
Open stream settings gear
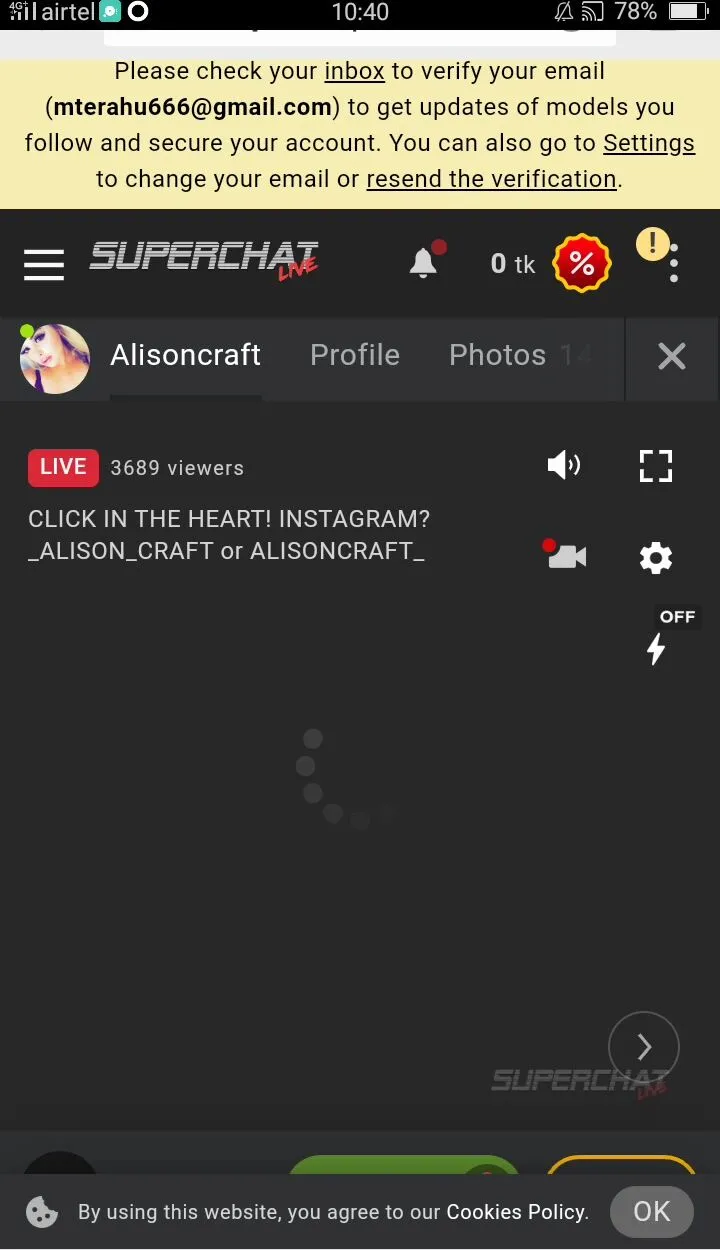656,557
